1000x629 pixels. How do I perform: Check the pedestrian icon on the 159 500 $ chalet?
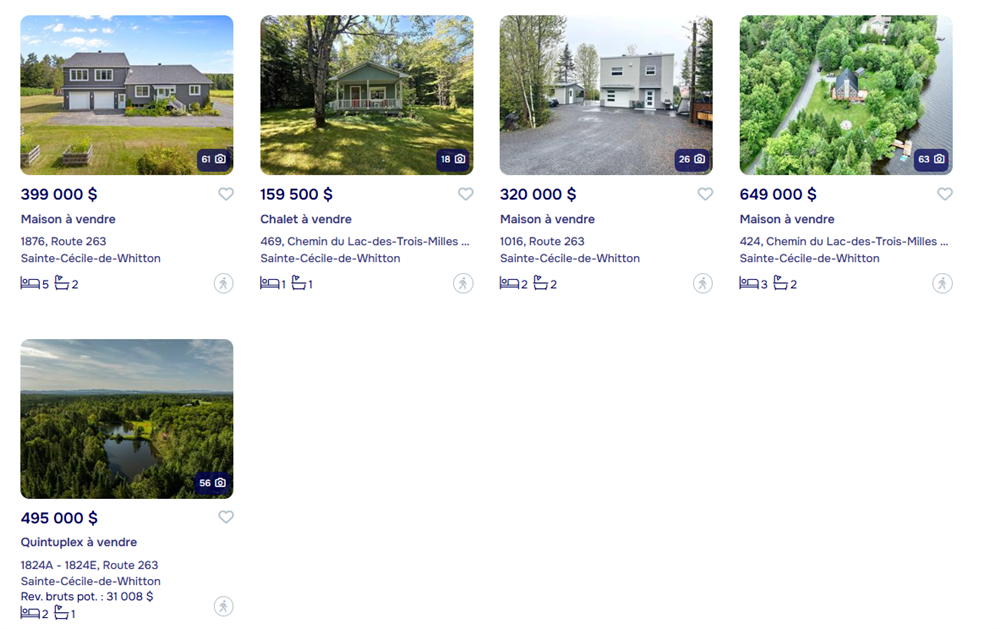(x=463, y=283)
